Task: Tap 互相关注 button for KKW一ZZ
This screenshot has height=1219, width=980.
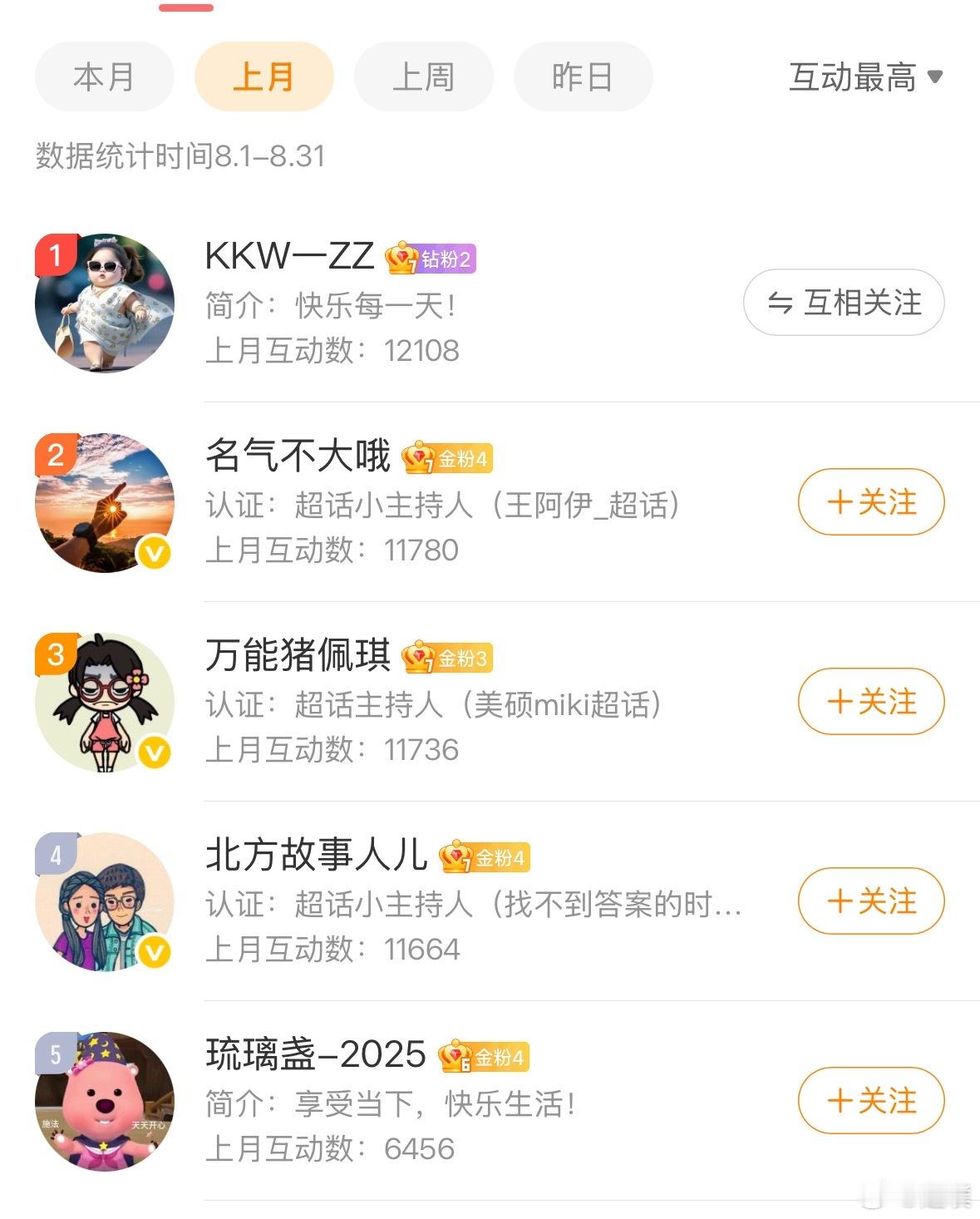Action: (x=844, y=302)
